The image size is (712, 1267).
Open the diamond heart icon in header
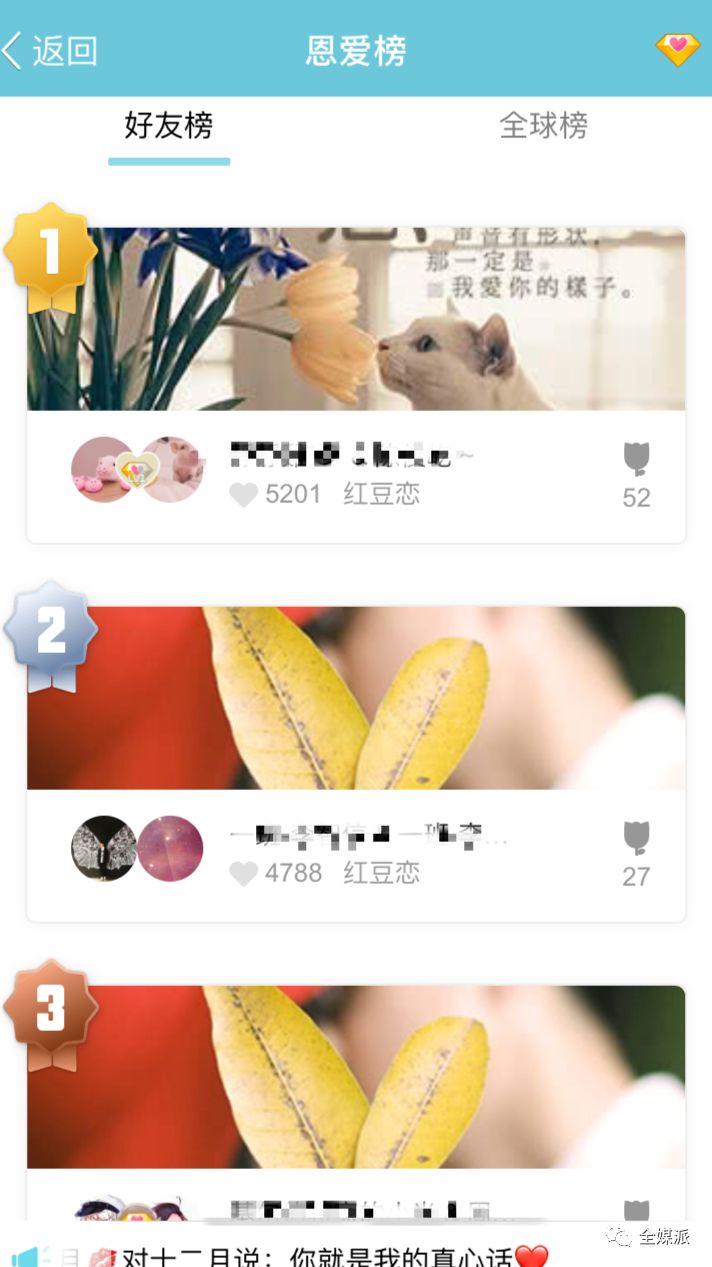pos(677,48)
